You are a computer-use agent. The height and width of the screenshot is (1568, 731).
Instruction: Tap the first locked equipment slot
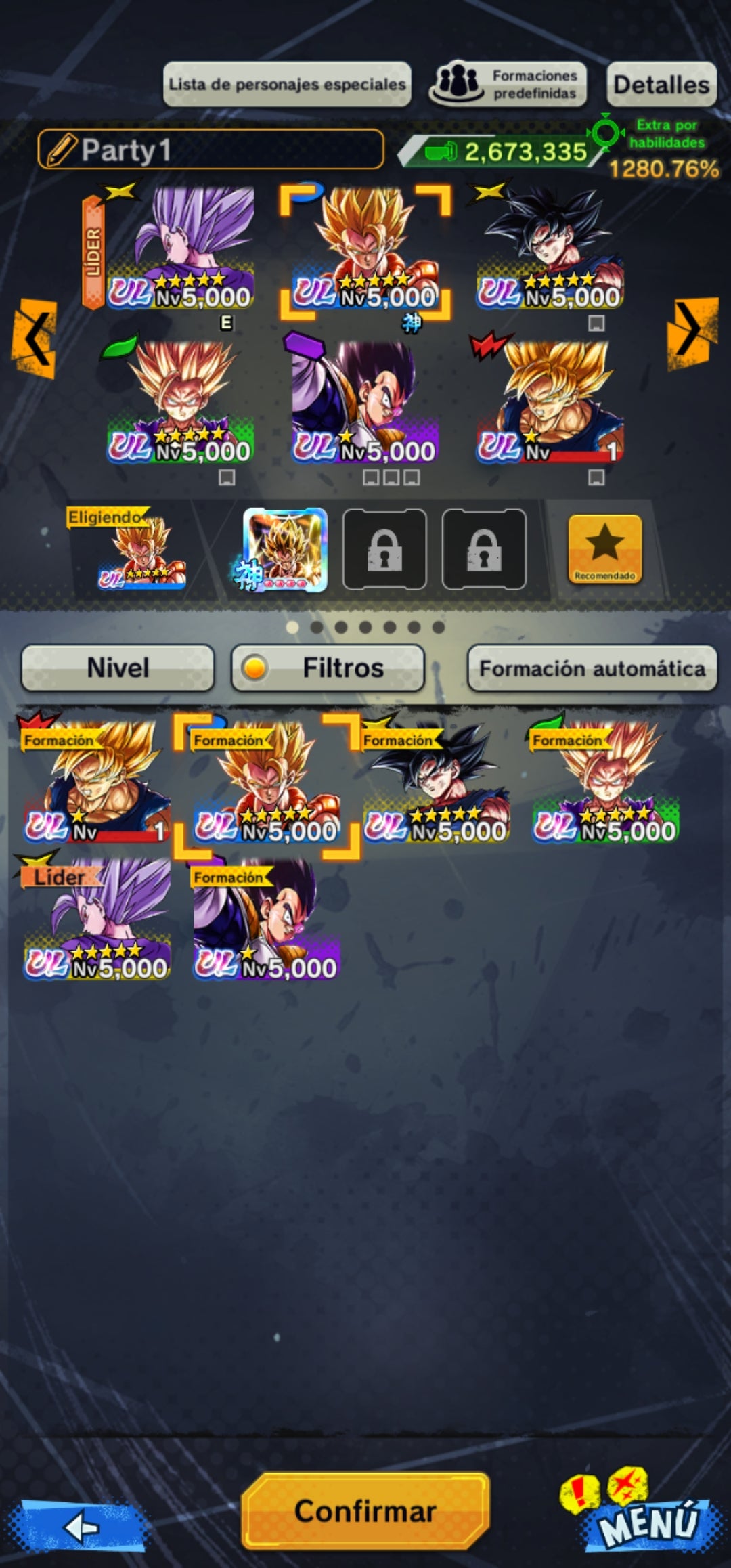[384, 550]
